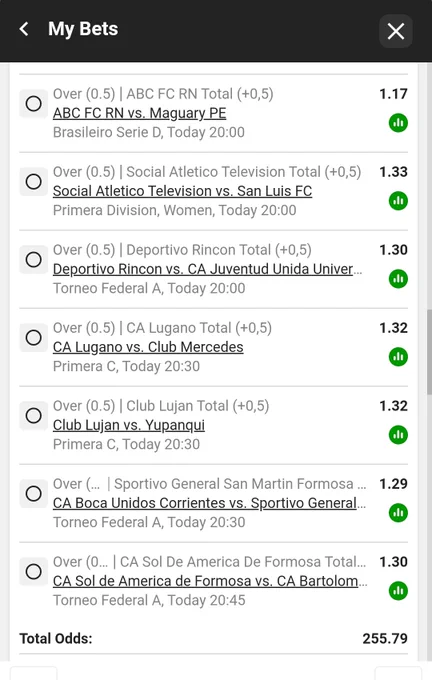Image resolution: width=432 pixels, height=680 pixels.
Task: Open Deportivo Rincon vs. CA Juventud Unida match
Action: tap(207, 269)
